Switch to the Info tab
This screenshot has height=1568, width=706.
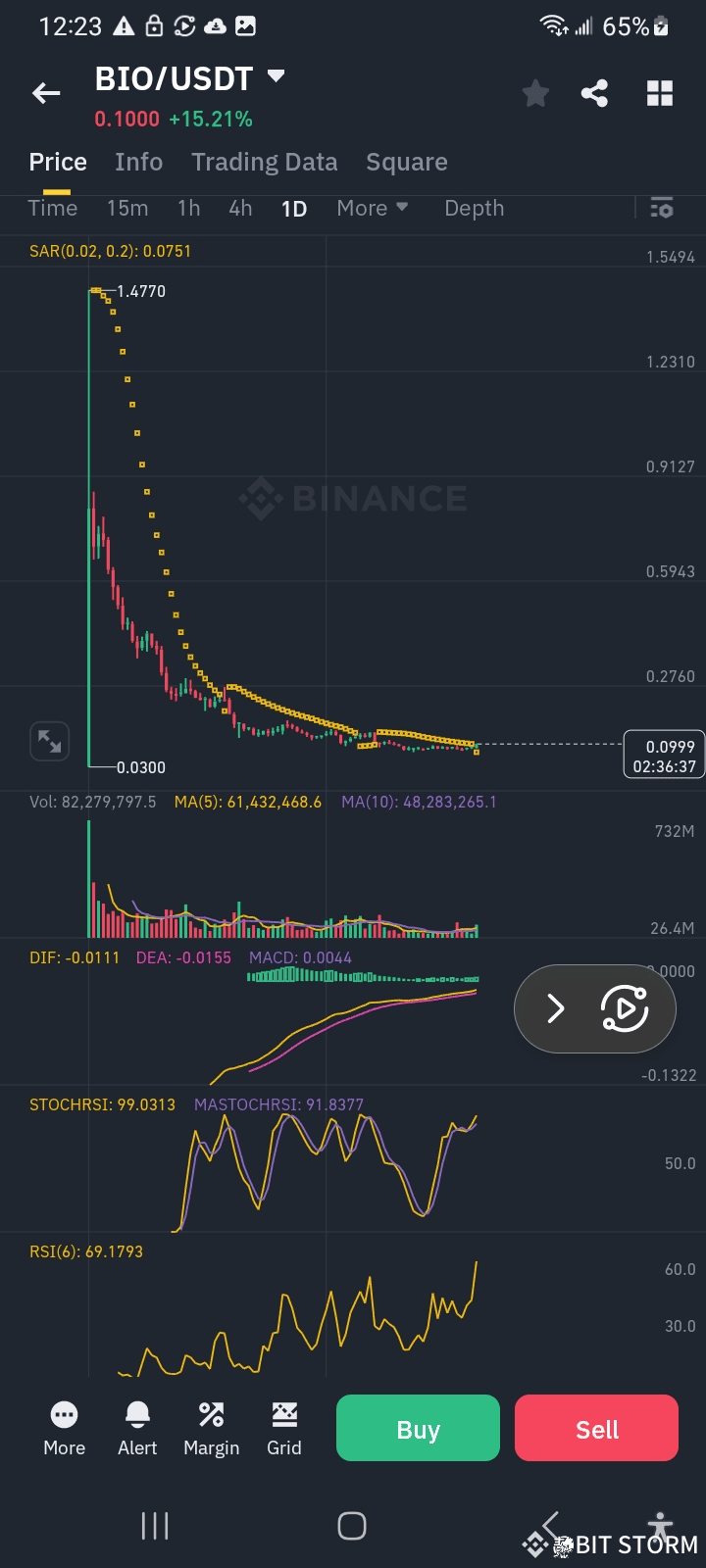138,162
